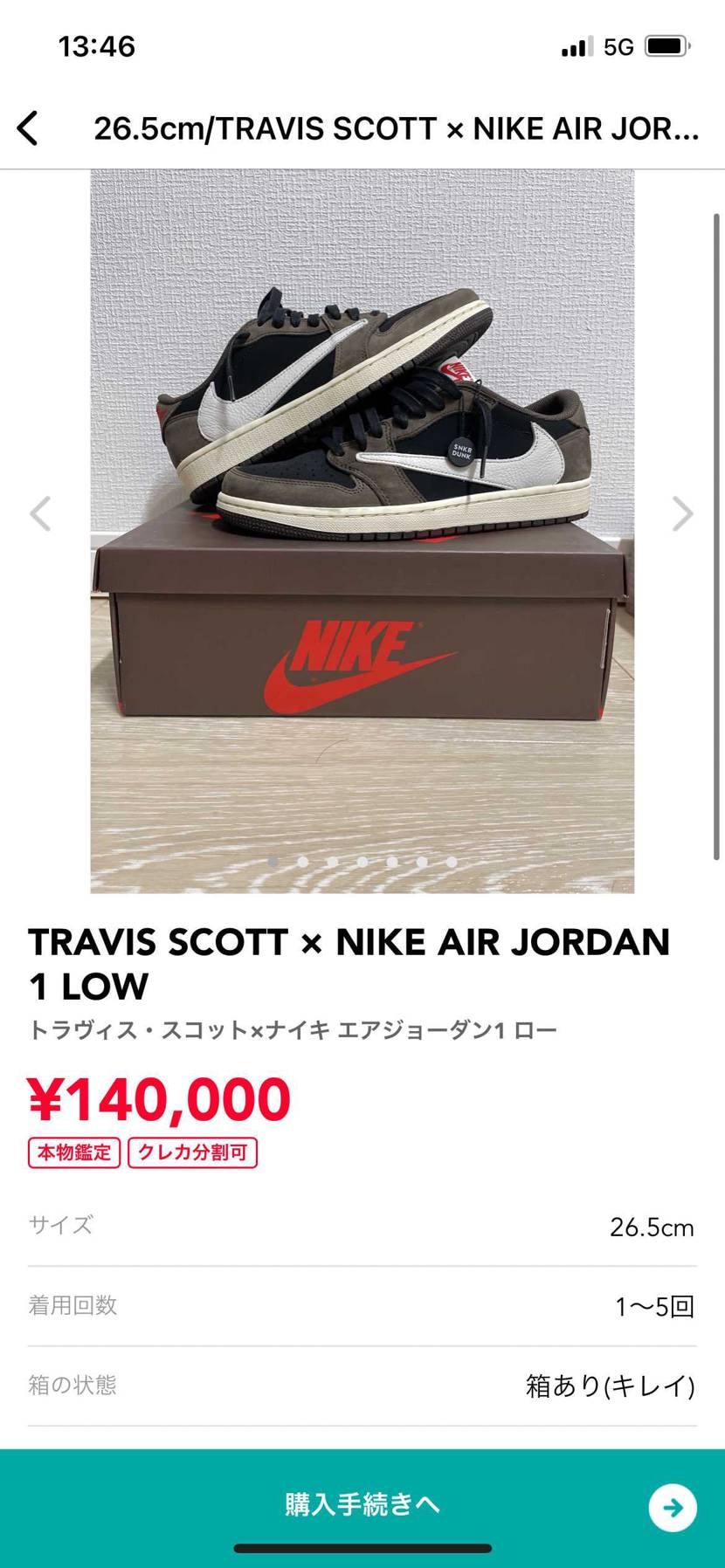Image resolution: width=725 pixels, height=1568 pixels.
Task: Tap the cellular signal bars icon
Action: click(x=576, y=45)
